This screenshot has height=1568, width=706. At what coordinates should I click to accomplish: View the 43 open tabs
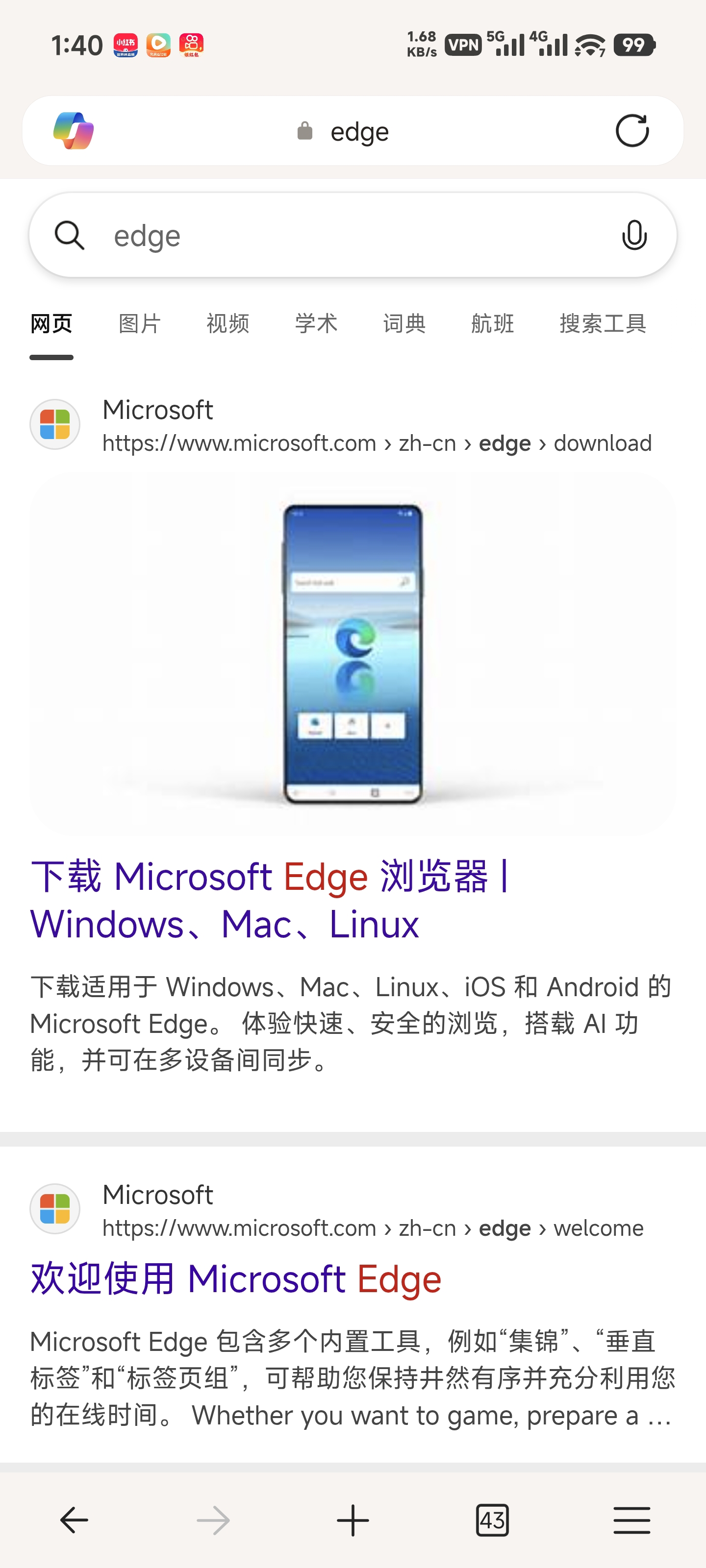point(492,1520)
